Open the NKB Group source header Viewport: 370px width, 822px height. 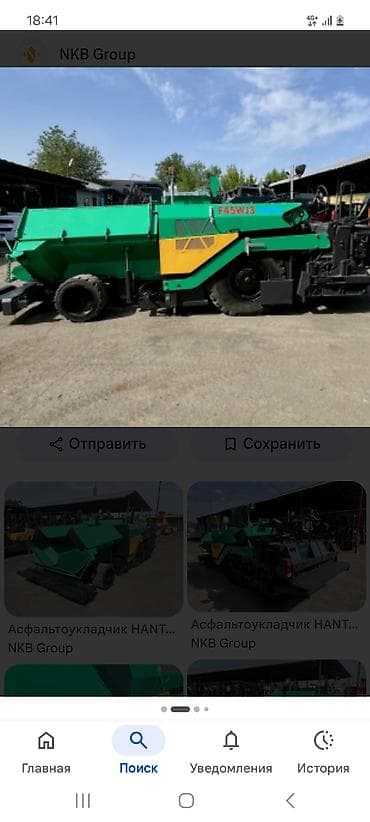(97, 55)
